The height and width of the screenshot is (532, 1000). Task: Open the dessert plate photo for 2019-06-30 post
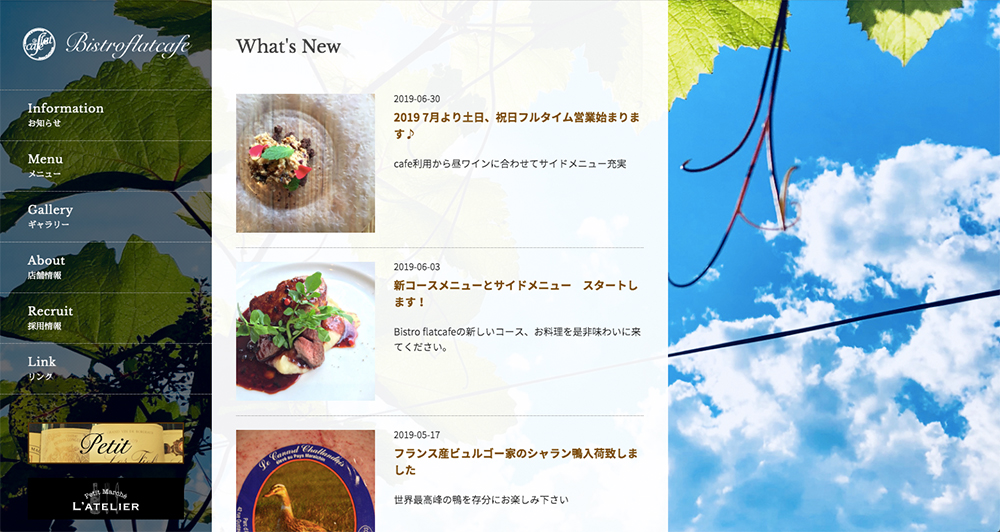(305, 163)
